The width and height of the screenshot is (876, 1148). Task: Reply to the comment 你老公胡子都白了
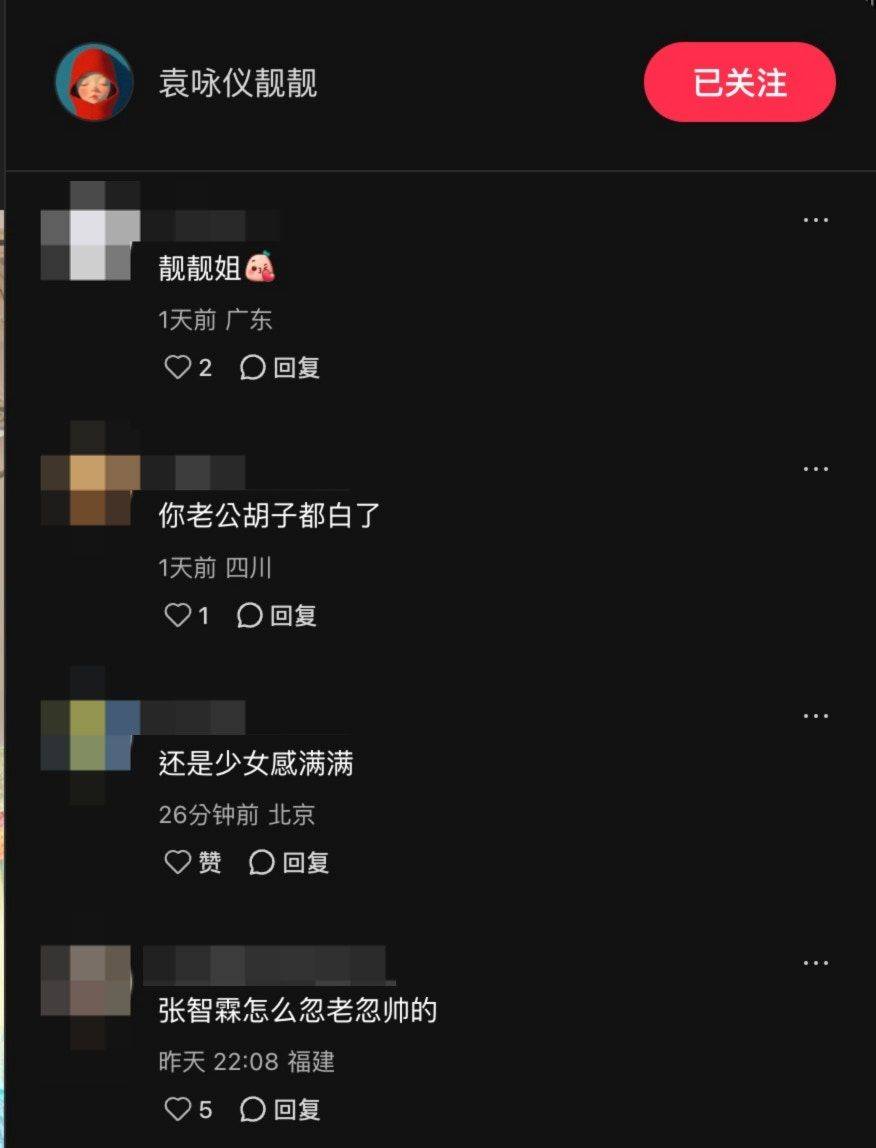coord(277,616)
